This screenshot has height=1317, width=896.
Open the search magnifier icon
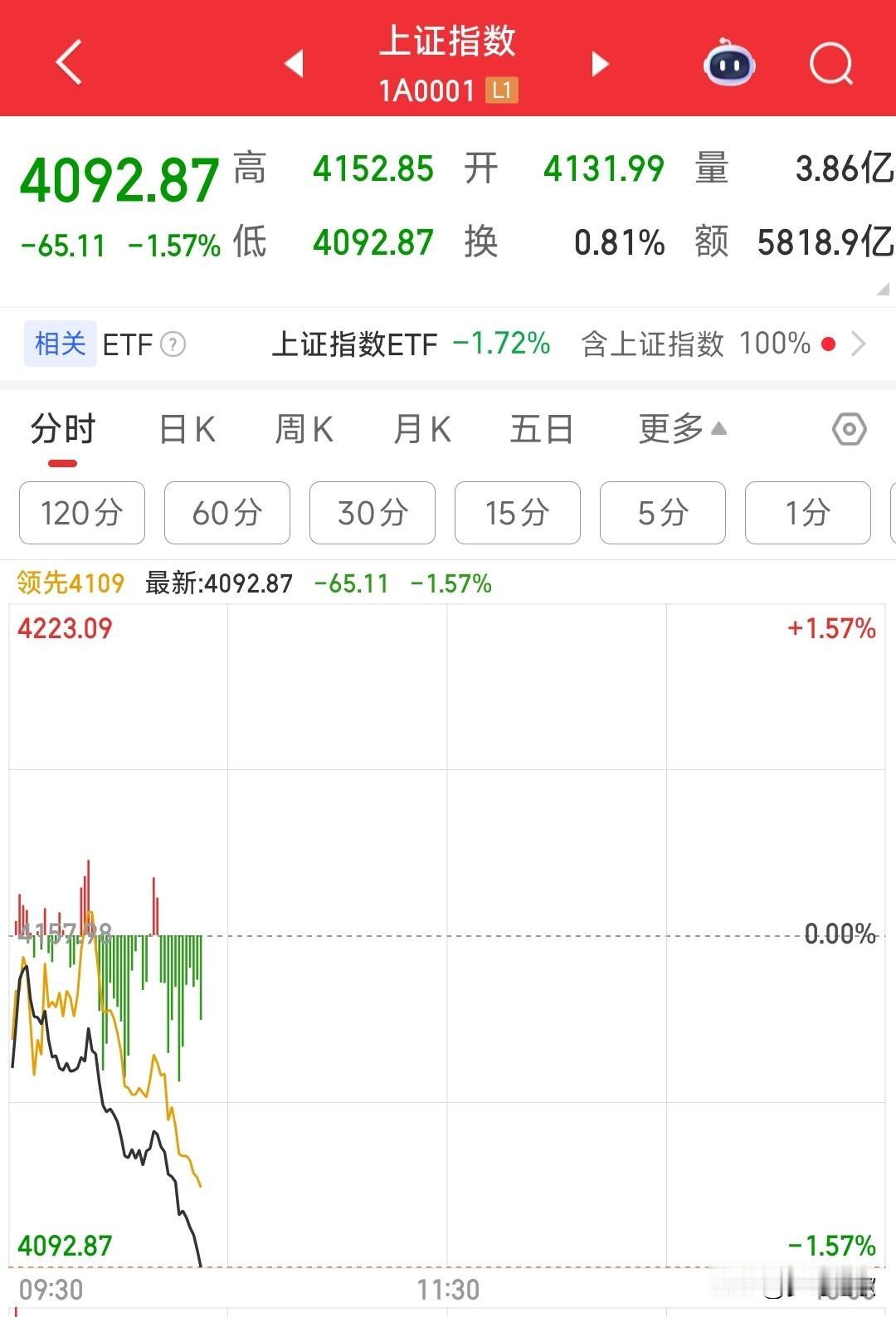(x=832, y=62)
